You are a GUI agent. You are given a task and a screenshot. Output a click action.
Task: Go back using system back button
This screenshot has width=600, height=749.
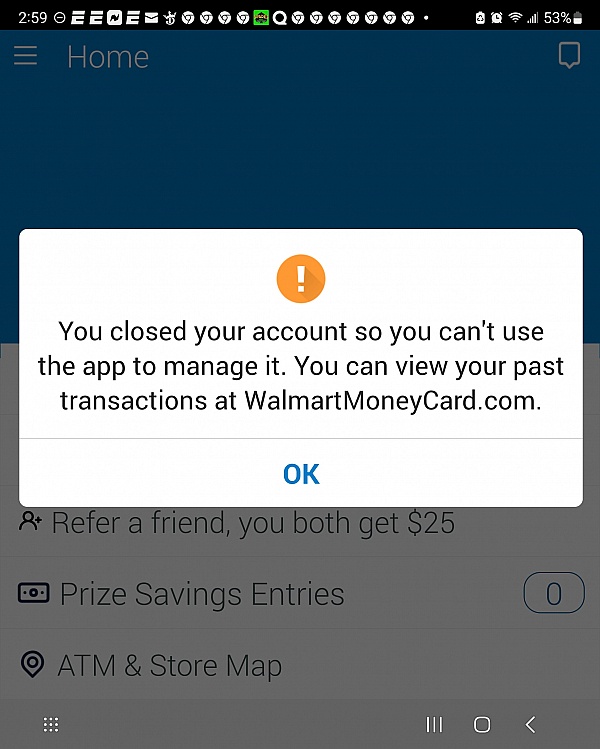pos(531,724)
